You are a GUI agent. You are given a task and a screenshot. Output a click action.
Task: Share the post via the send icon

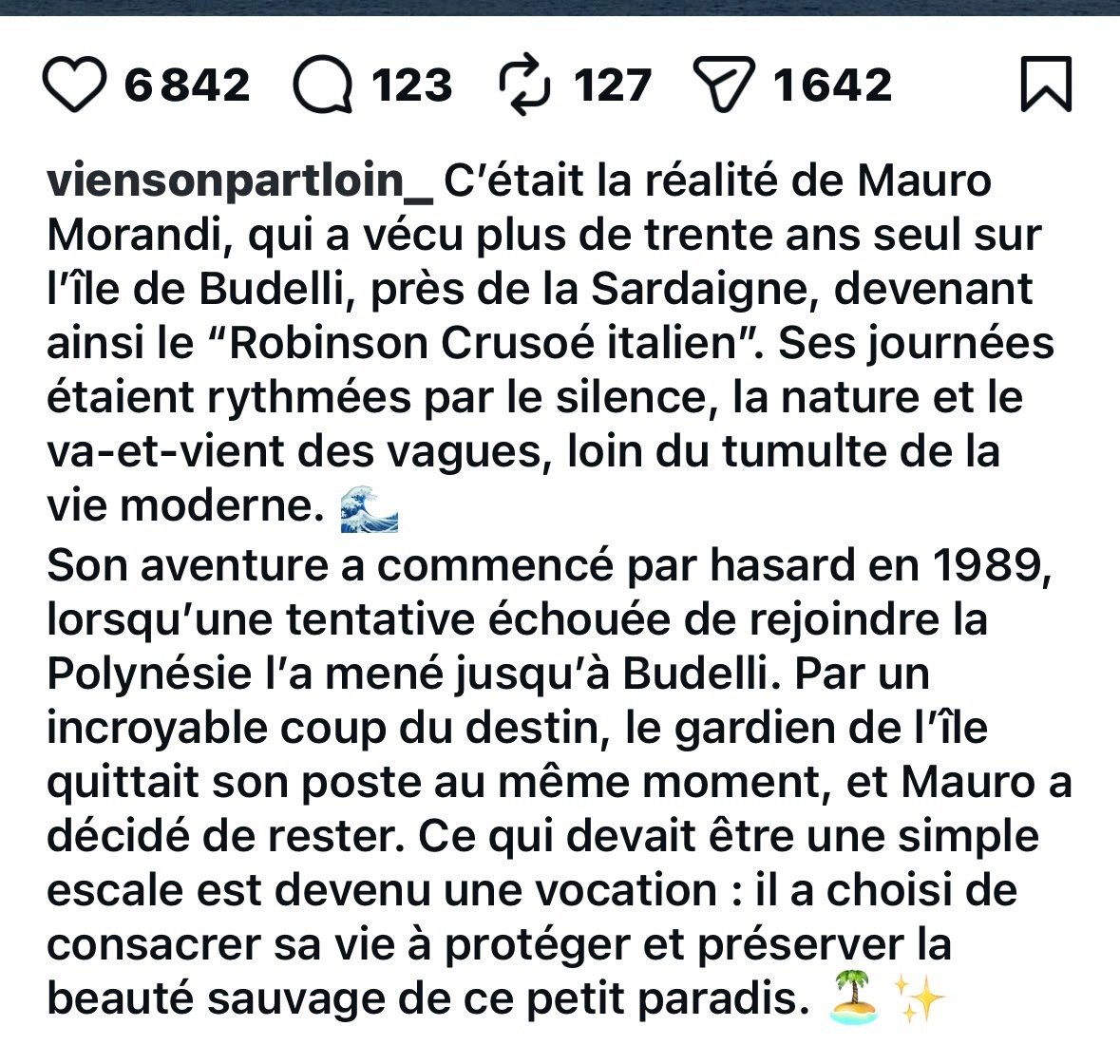tap(725, 85)
